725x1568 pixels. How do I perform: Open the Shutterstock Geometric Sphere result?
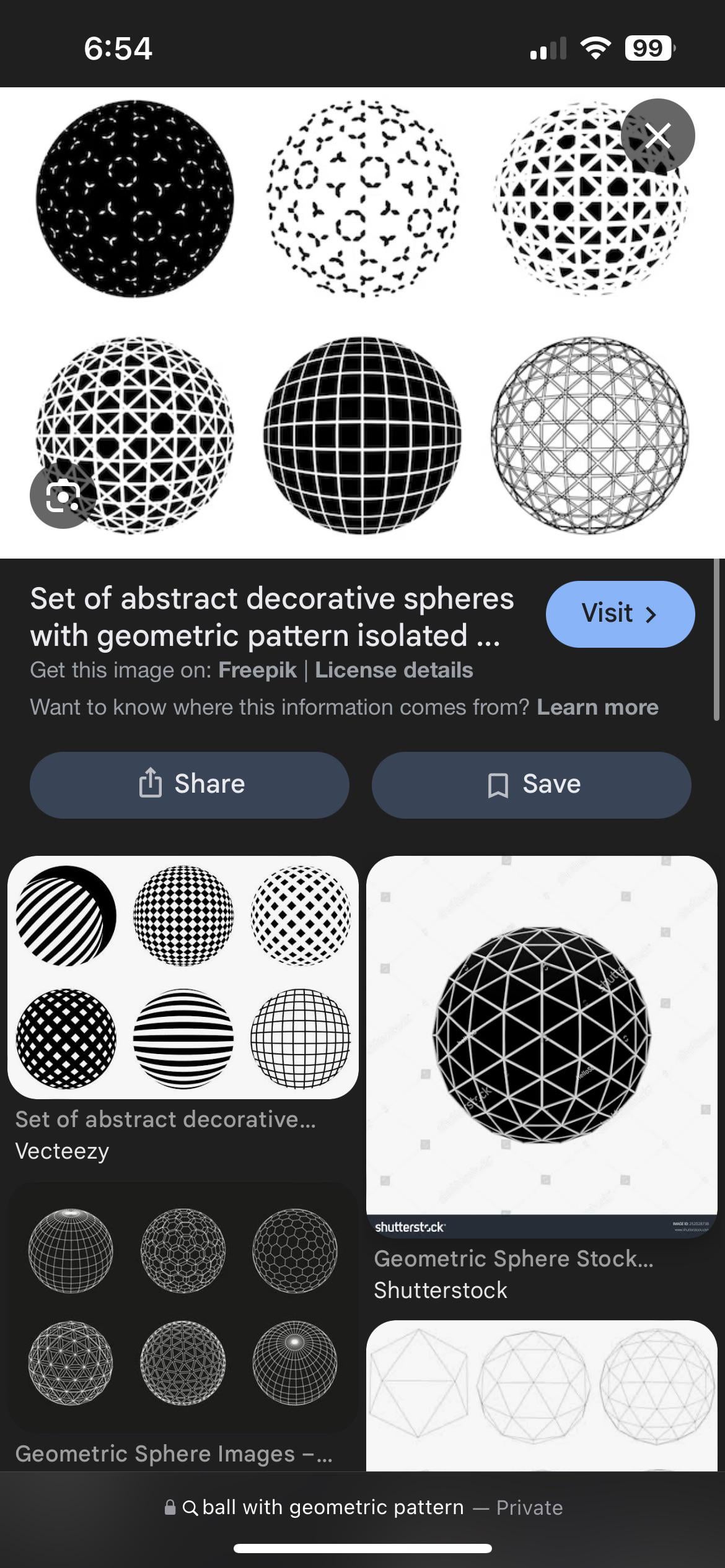542,1047
